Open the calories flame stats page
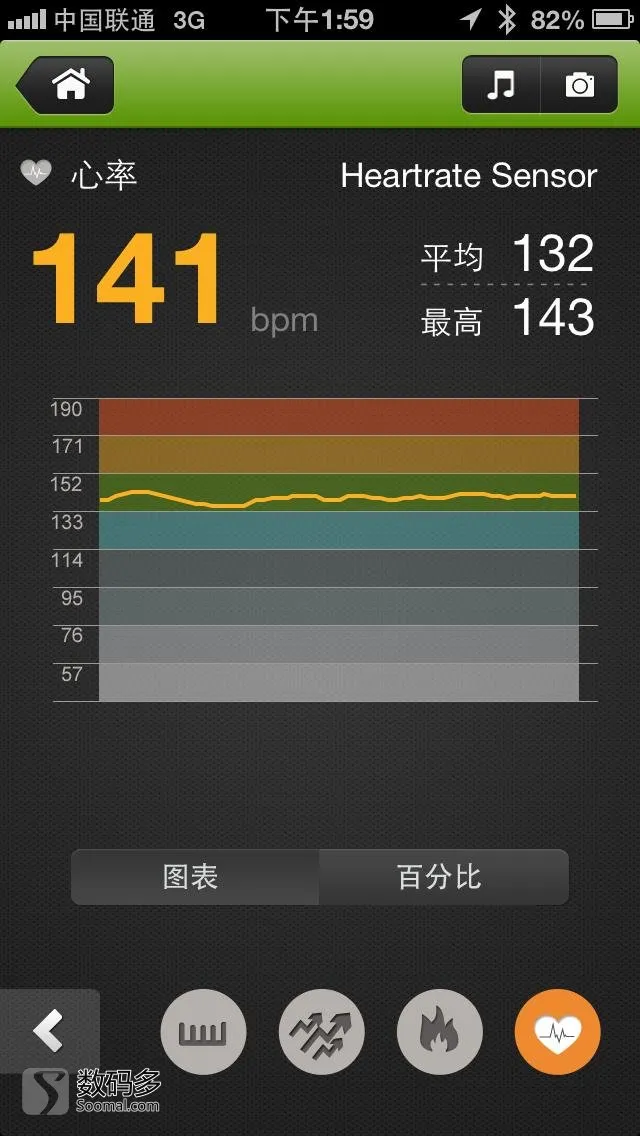Viewport: 640px width, 1136px height. pos(440,1032)
